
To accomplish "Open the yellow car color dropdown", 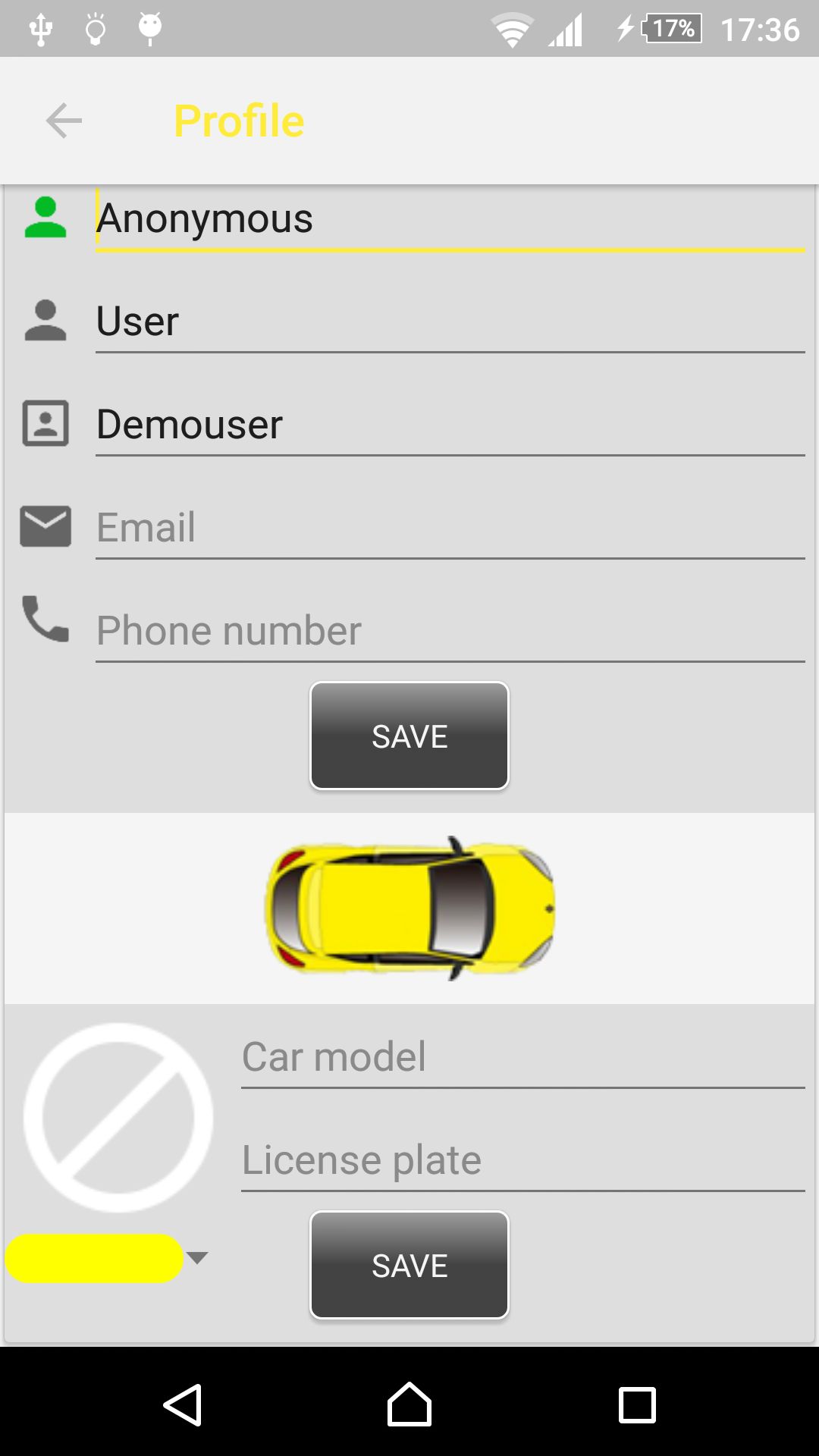I will tap(106, 1258).
